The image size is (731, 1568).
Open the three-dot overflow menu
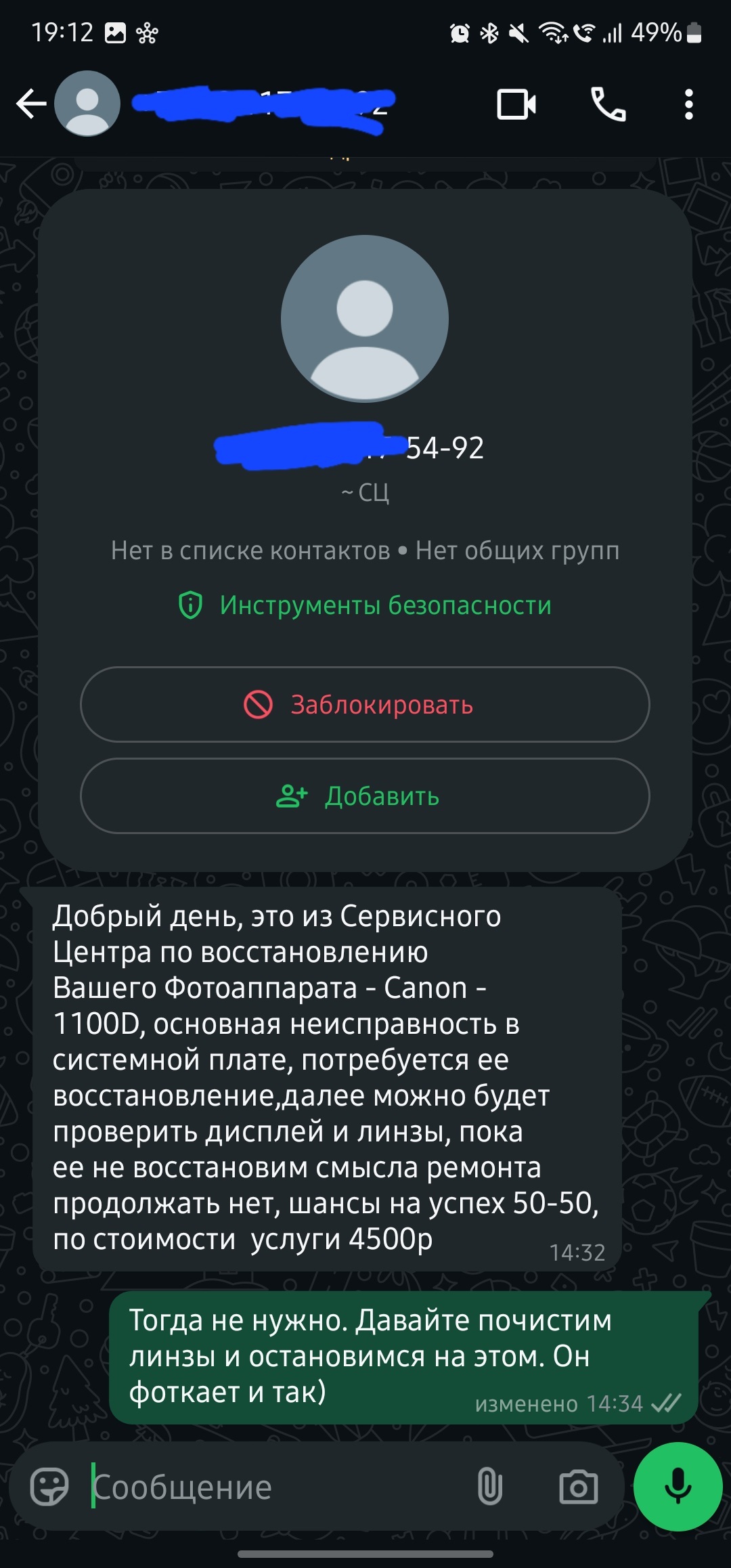pyautogui.click(x=688, y=104)
